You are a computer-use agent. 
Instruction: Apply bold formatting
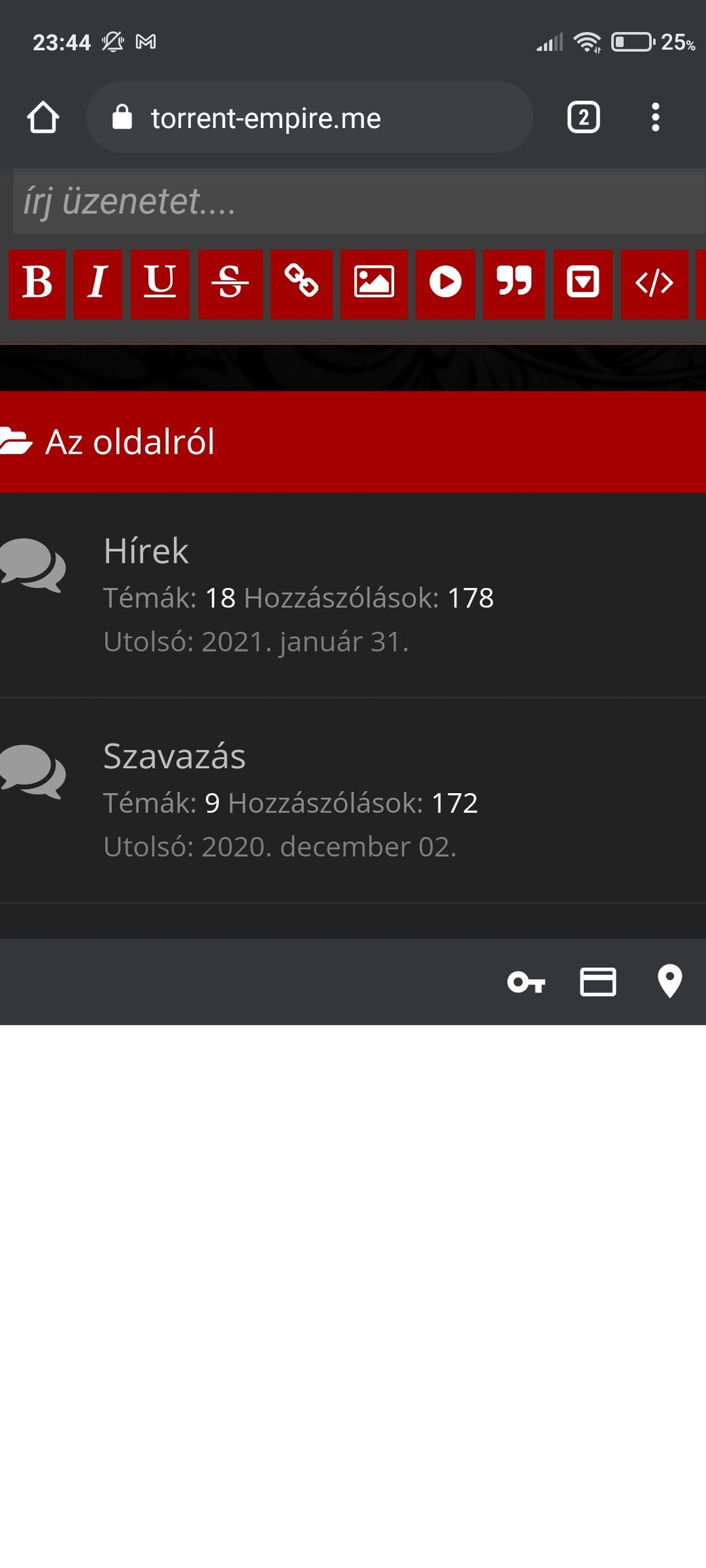[x=37, y=282]
